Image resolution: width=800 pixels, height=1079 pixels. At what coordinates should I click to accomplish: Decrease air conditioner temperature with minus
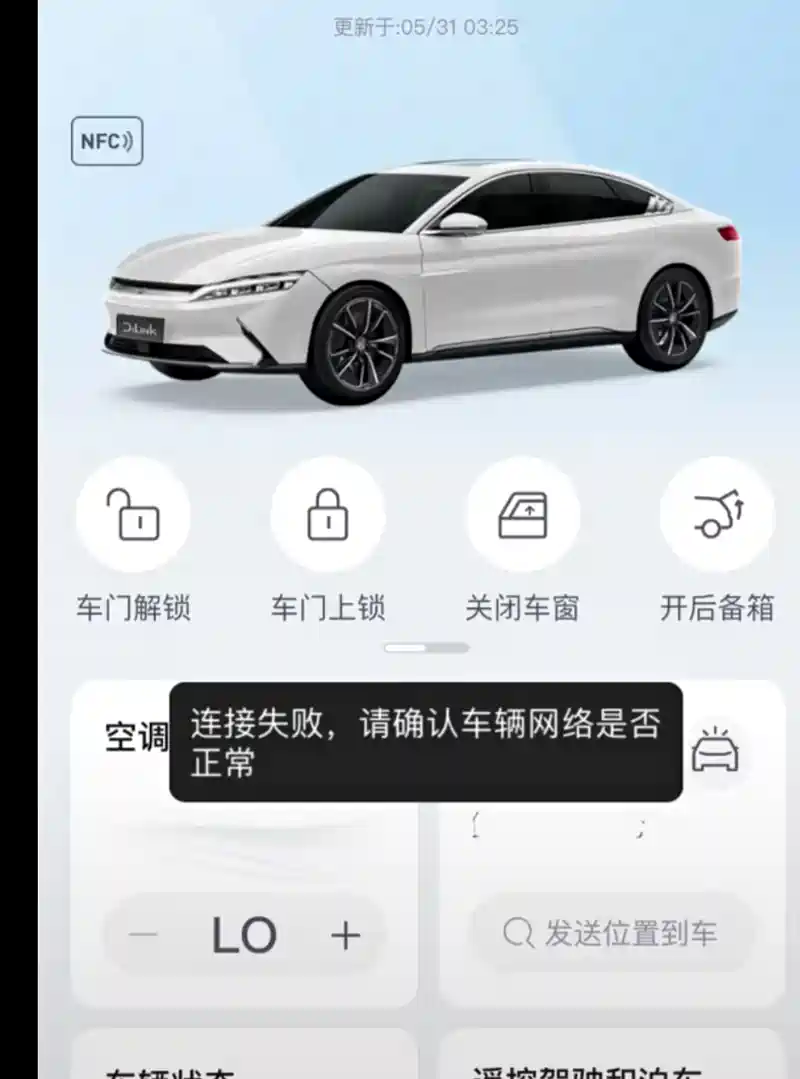click(144, 935)
